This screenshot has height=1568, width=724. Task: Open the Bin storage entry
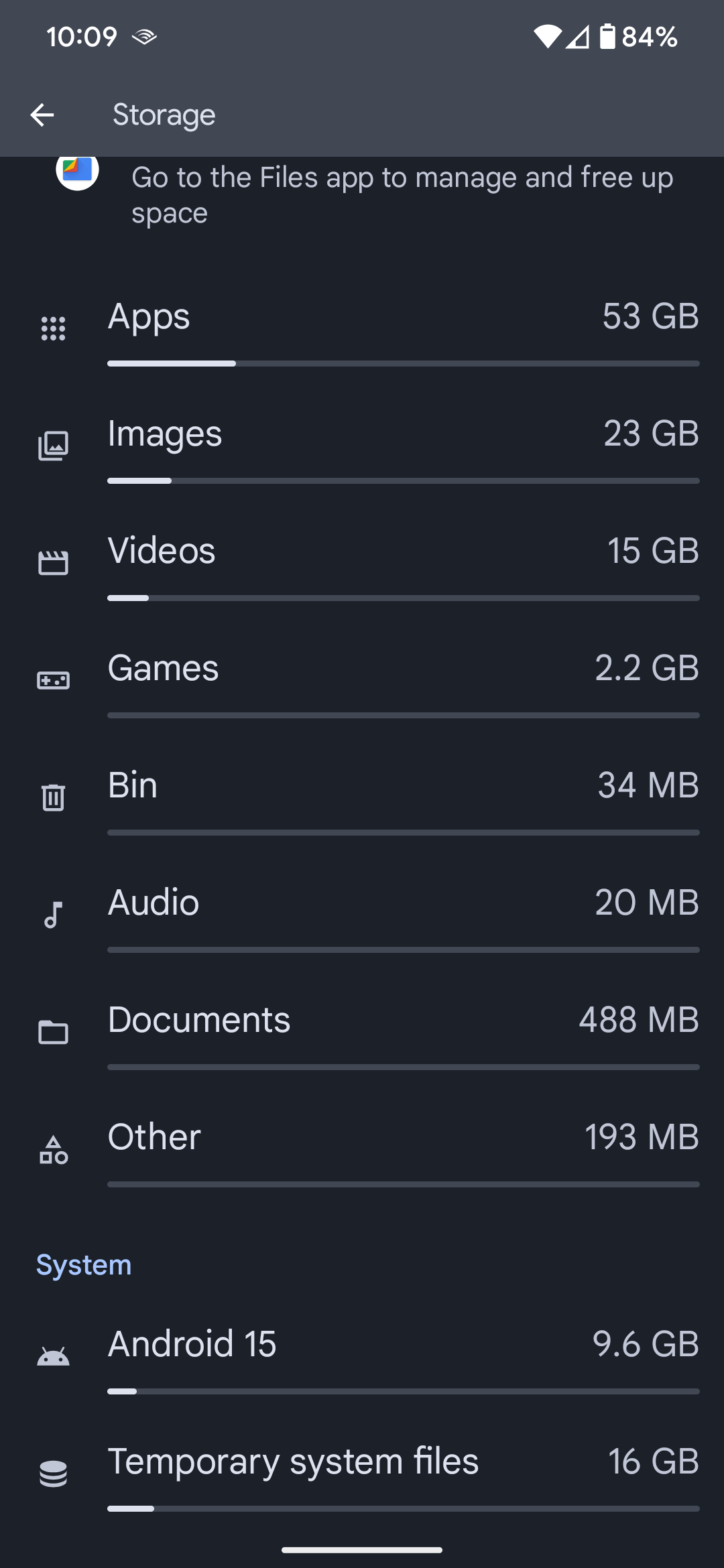pyautogui.click(x=362, y=798)
